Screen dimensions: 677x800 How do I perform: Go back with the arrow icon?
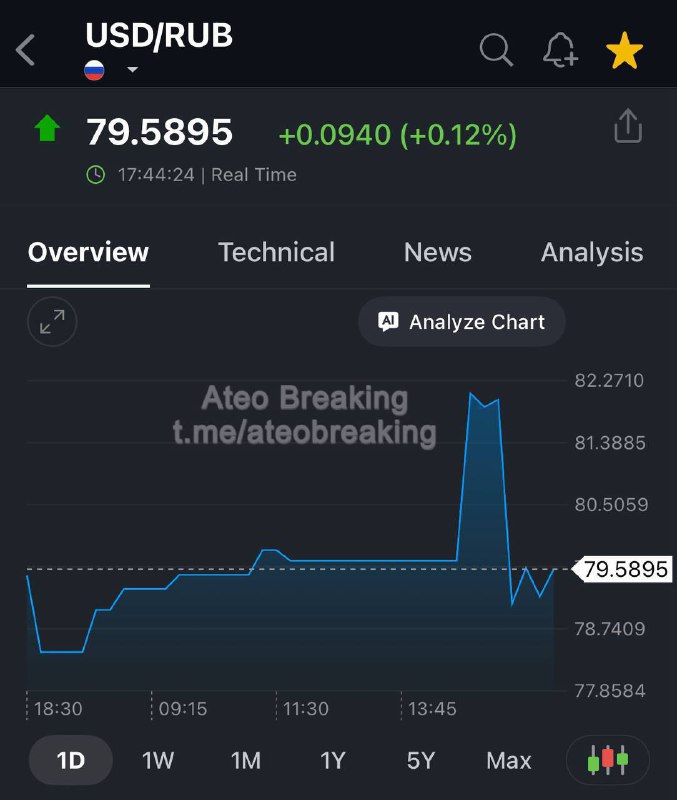click(x=27, y=50)
